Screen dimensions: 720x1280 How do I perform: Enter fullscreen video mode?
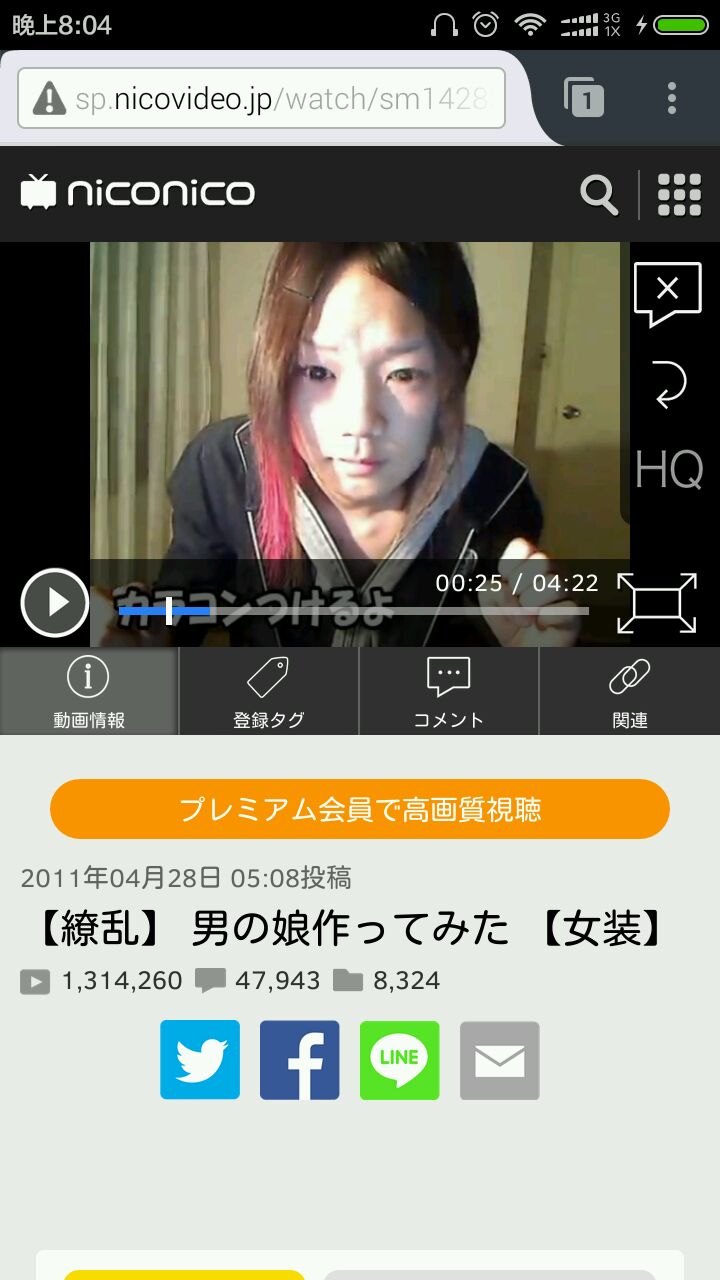pos(657,602)
